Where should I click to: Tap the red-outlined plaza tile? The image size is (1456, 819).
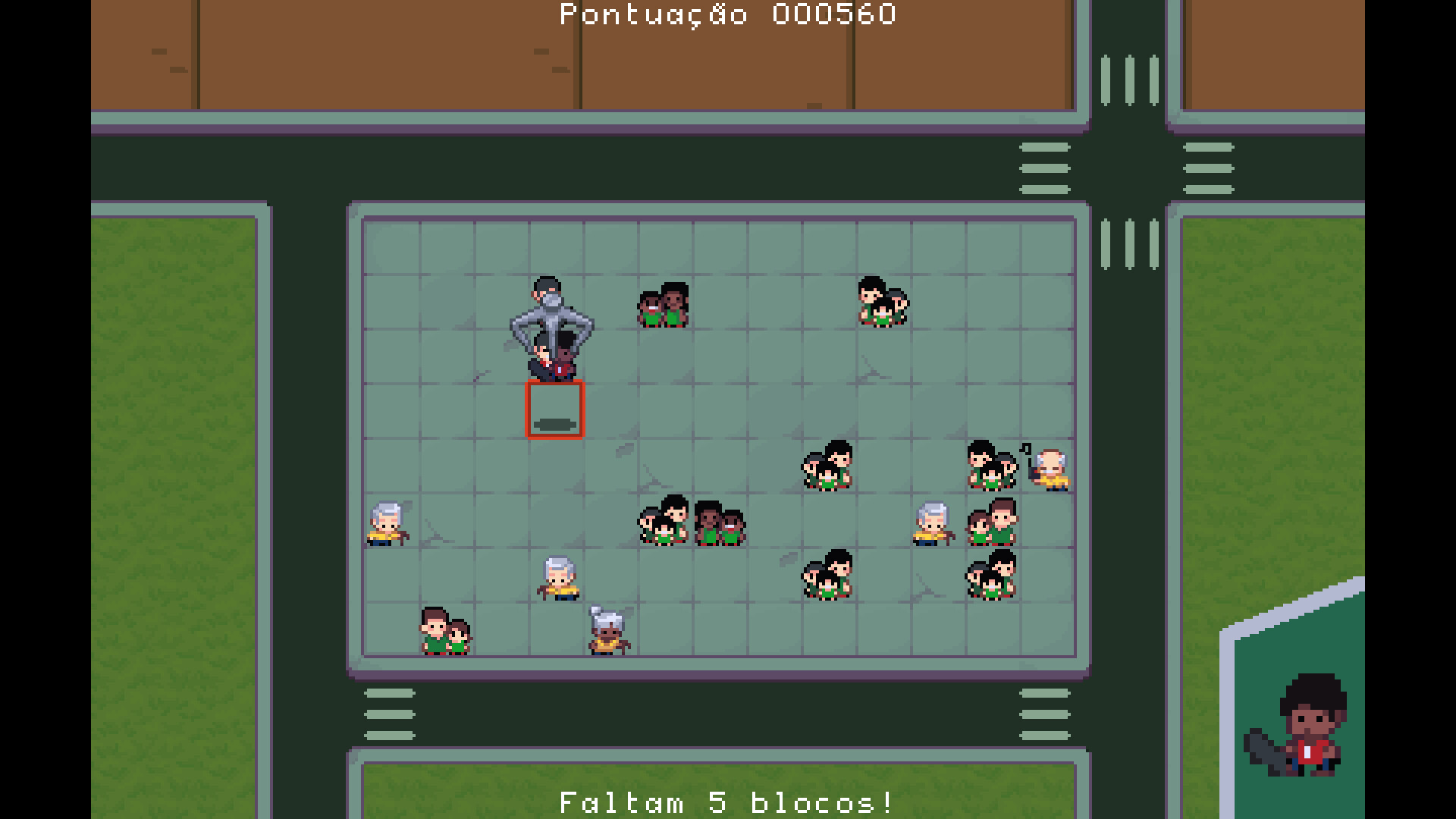(555, 410)
